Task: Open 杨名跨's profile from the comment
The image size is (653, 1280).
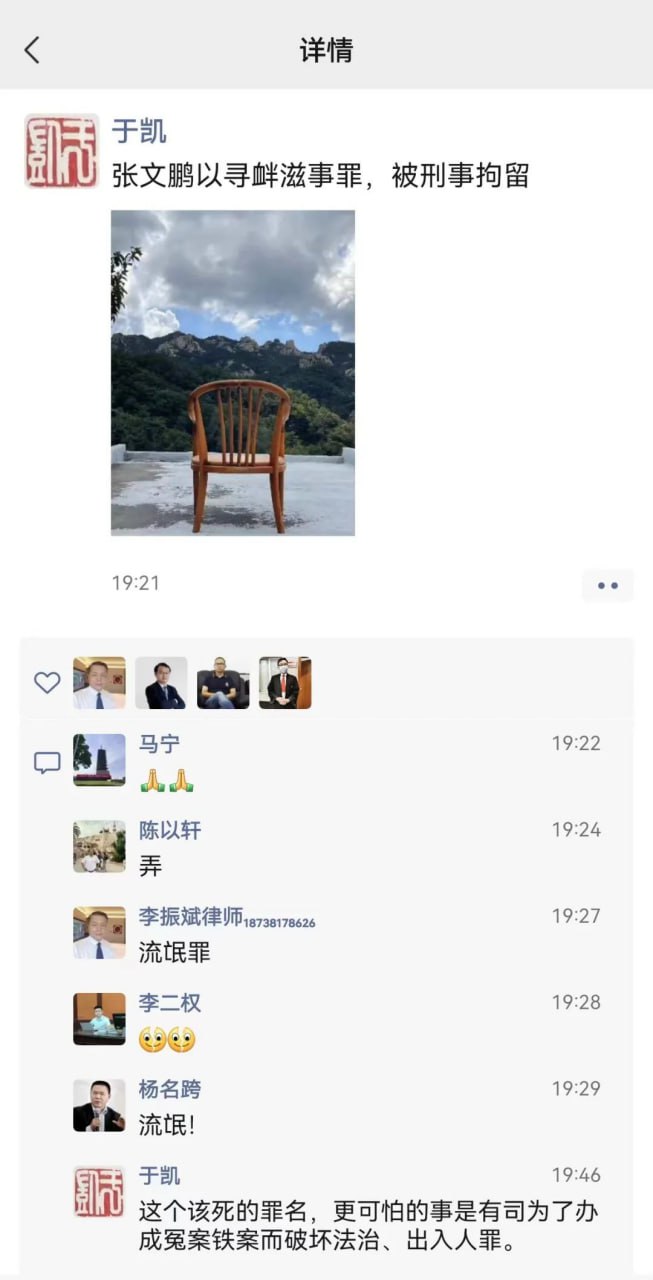Action: tap(169, 1089)
